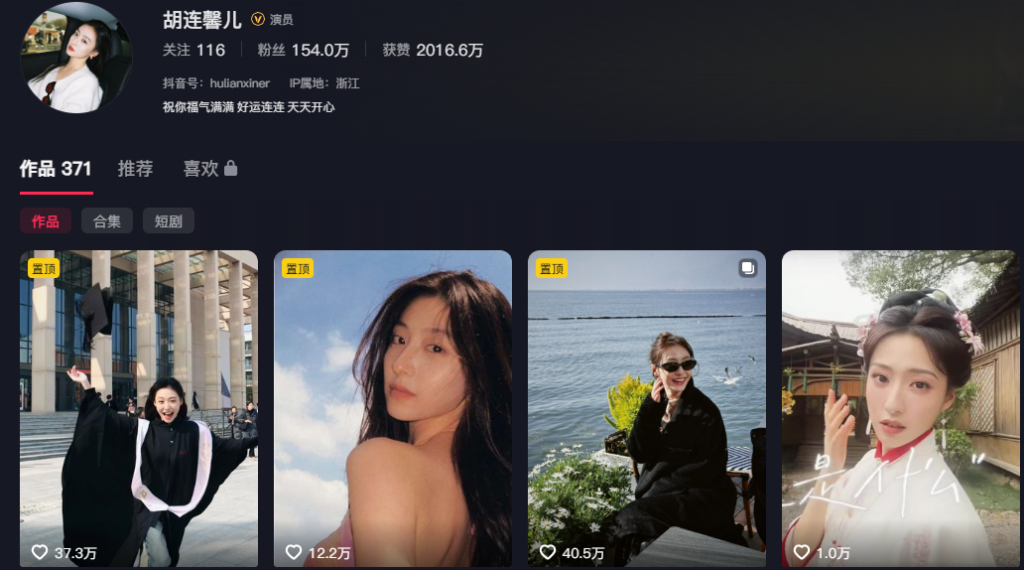Open the hanfu video with 1.0万 likes
The height and width of the screenshot is (570, 1024).
[900, 408]
